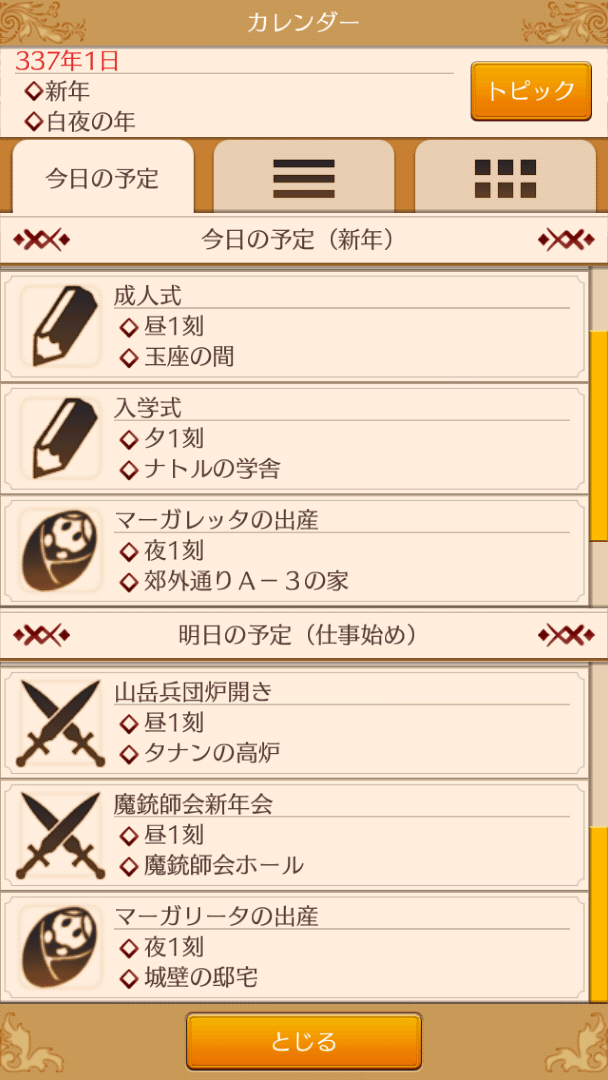Switch to the 今日の予定 tab
The width and height of the screenshot is (608, 1080).
pos(102,178)
